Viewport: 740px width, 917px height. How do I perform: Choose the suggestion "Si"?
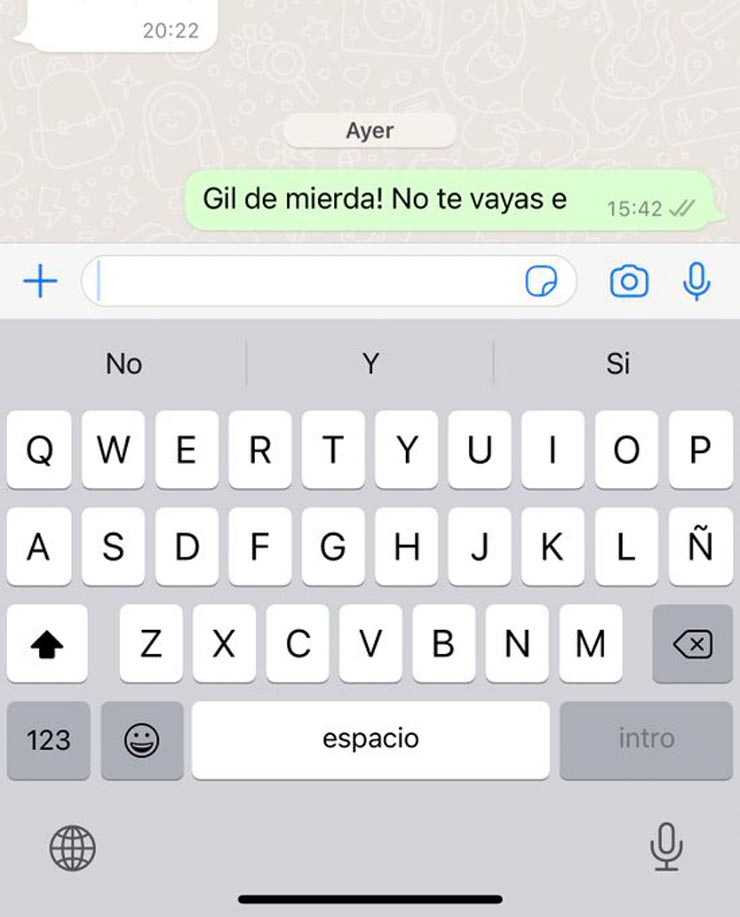[617, 364]
